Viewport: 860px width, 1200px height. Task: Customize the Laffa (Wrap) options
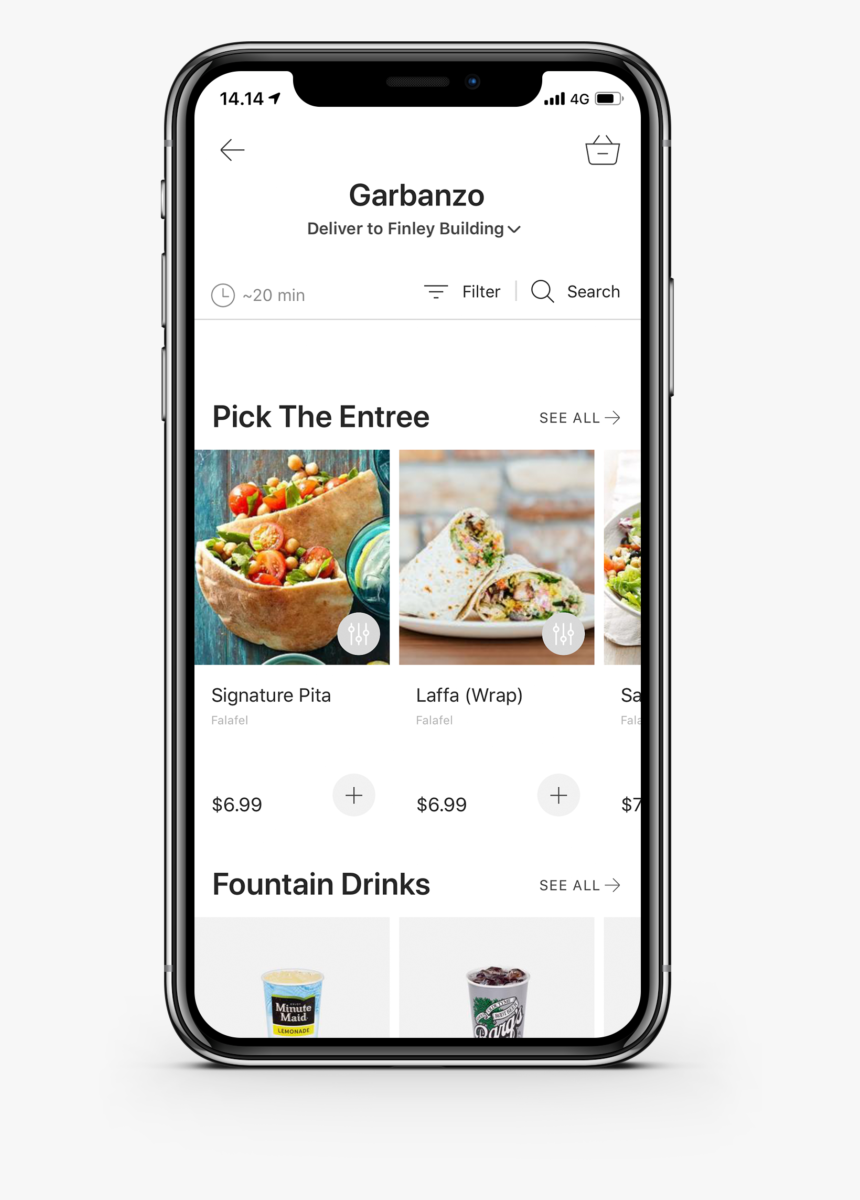[563, 633]
